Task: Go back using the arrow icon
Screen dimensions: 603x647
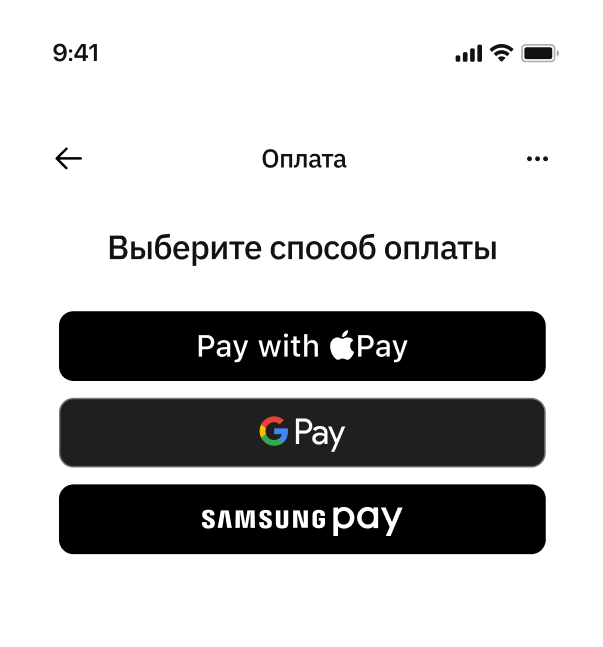Action: coord(68,158)
